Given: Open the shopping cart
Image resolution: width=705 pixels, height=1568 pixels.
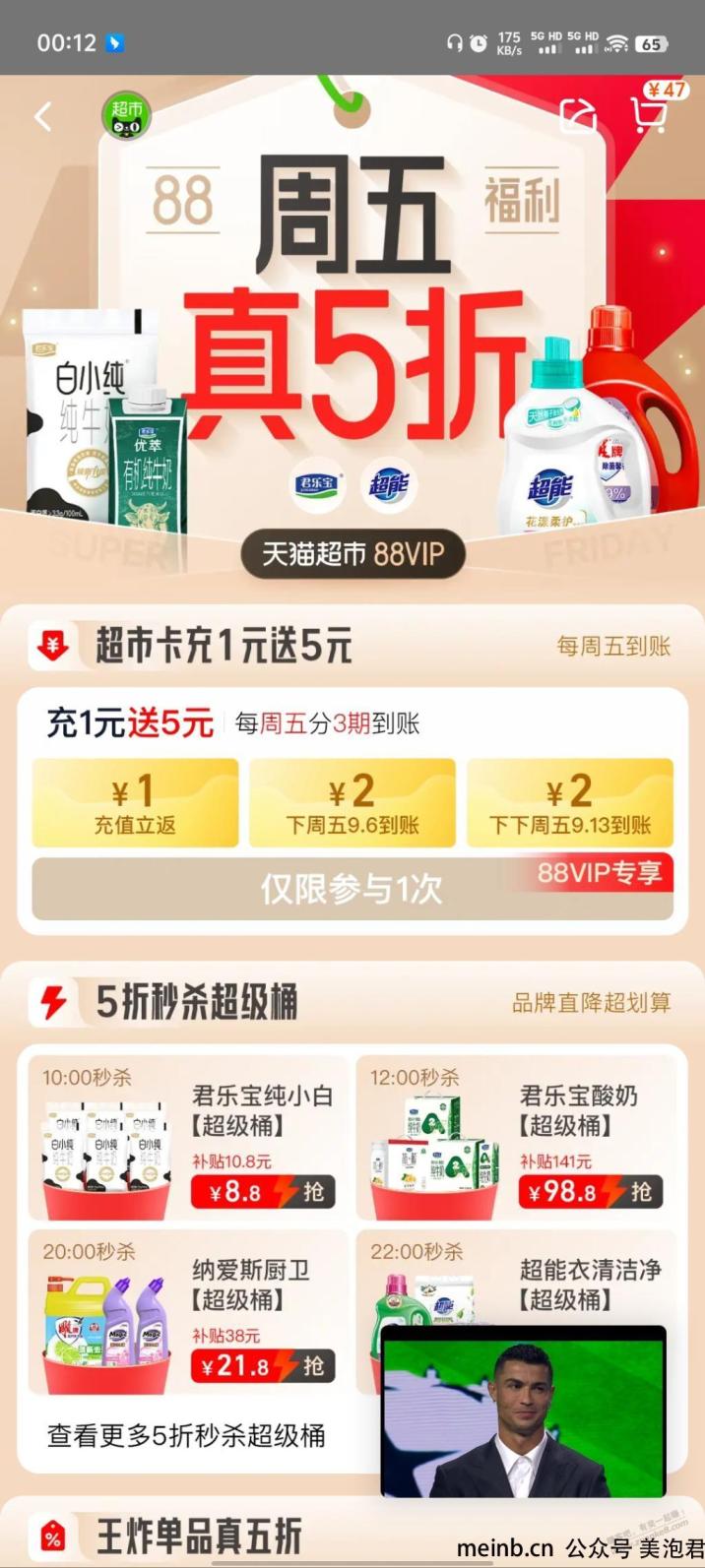Looking at the screenshot, I should coord(650,115).
